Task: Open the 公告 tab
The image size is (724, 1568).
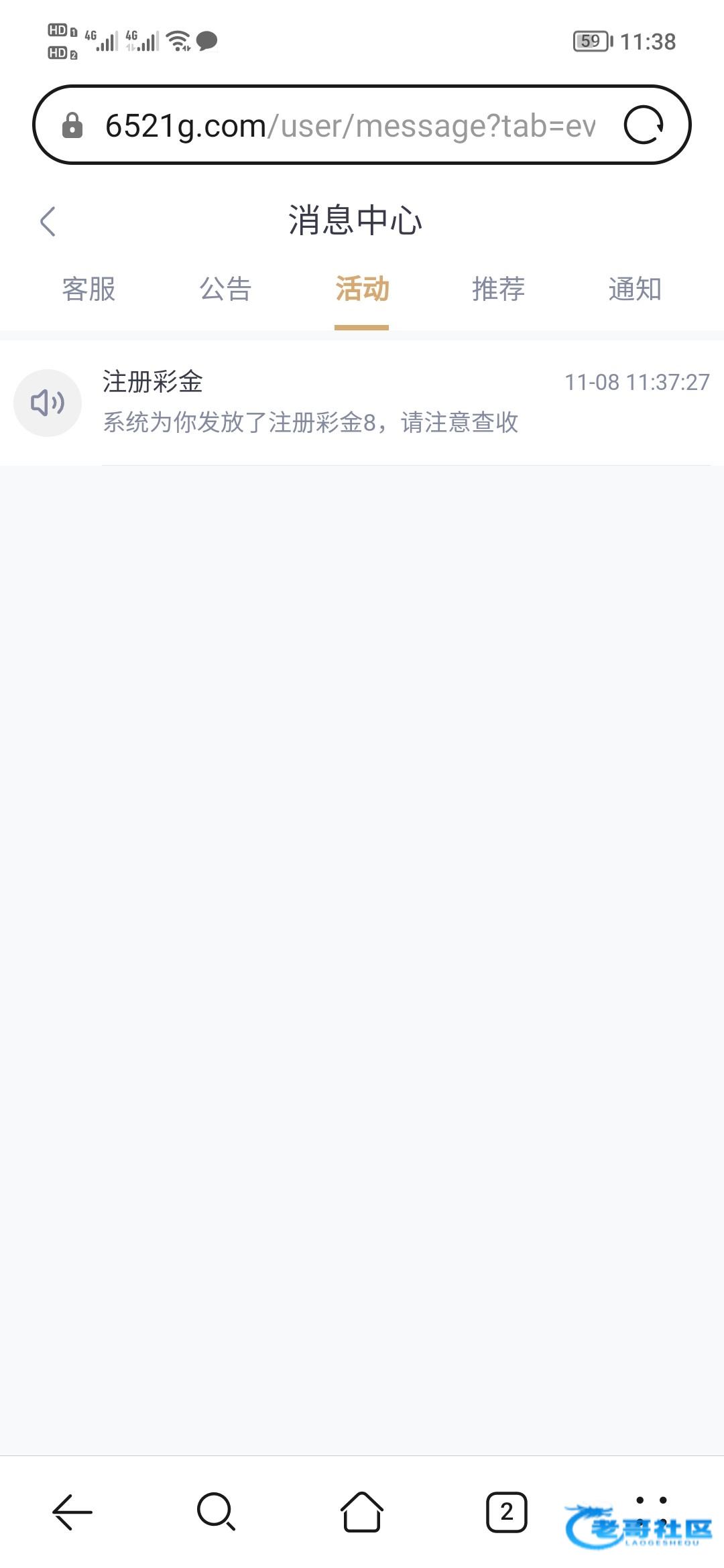Action: (225, 289)
